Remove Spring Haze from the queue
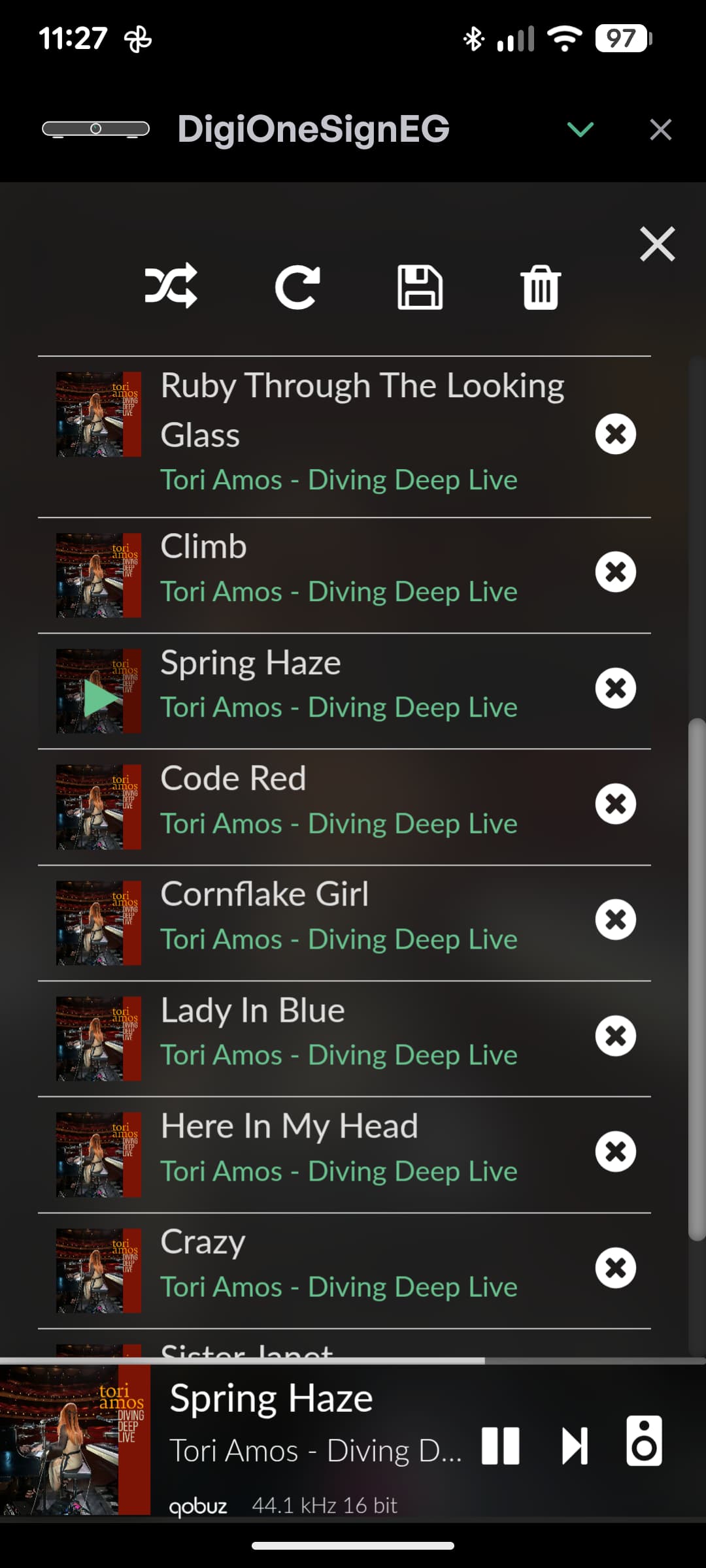The width and height of the screenshot is (706, 1568). pyautogui.click(x=615, y=688)
